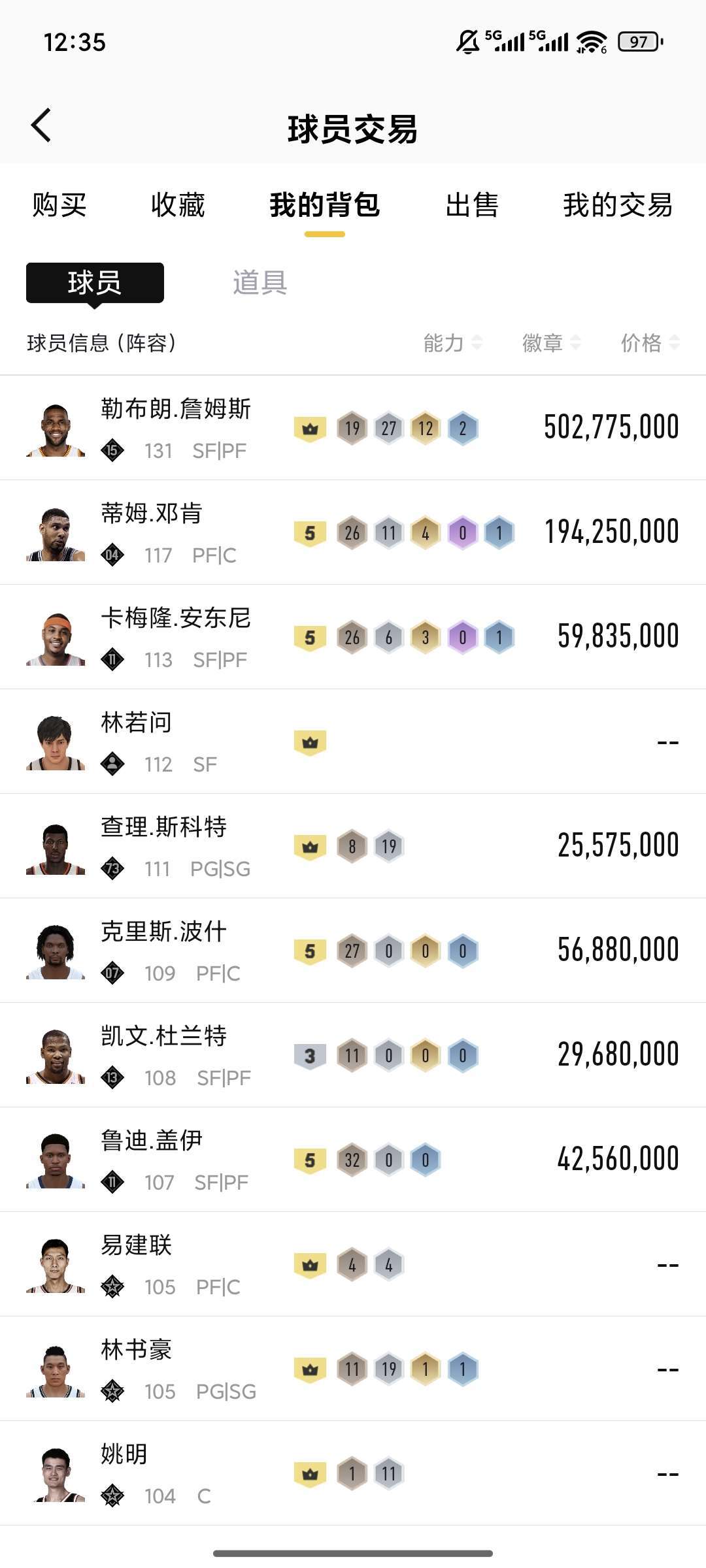The height and width of the screenshot is (1568, 706).
Task: Open 查理.斯科特 player entry
Action: pos(353,846)
